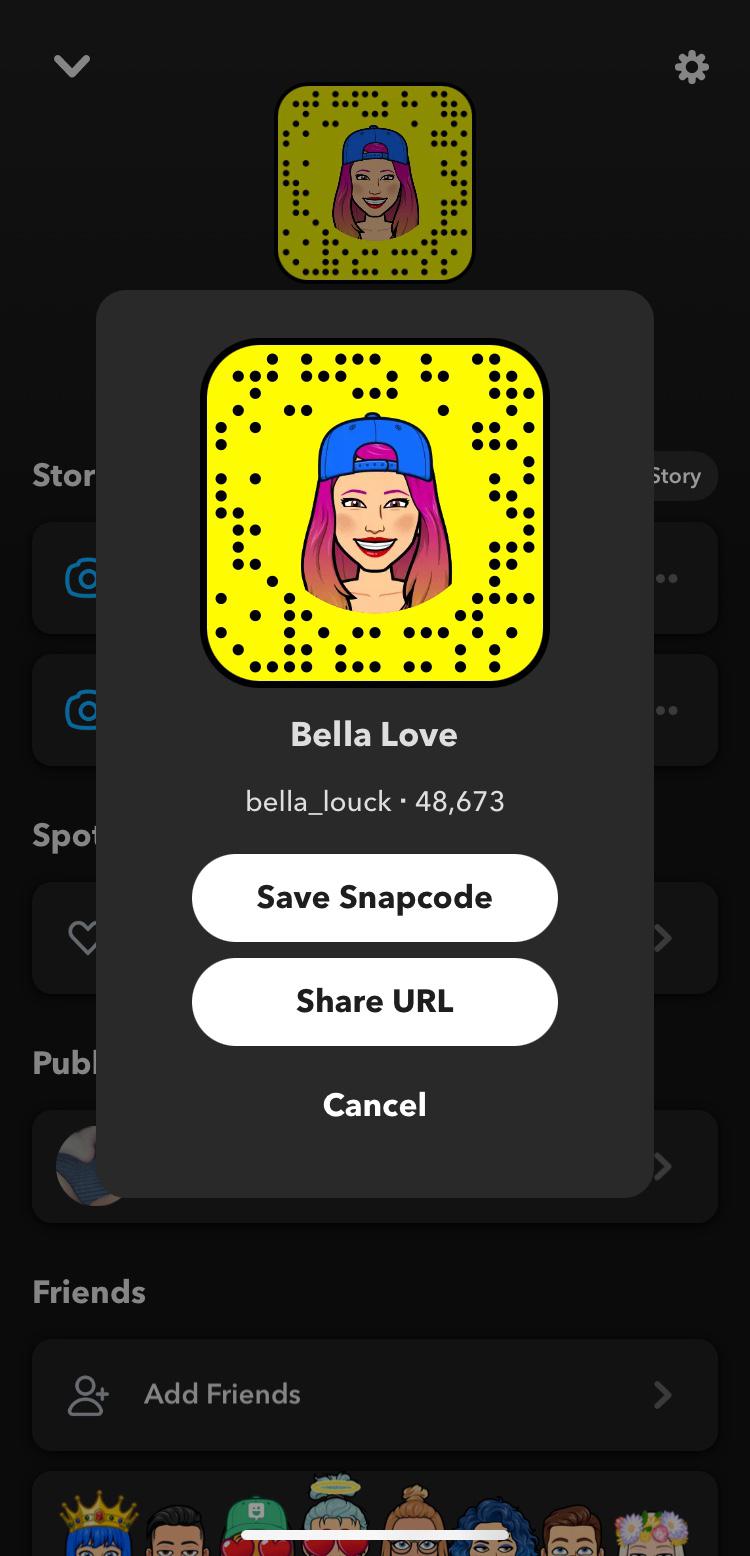Open the Add Friends row
Screen dimensions: 750x1556
(375, 1394)
